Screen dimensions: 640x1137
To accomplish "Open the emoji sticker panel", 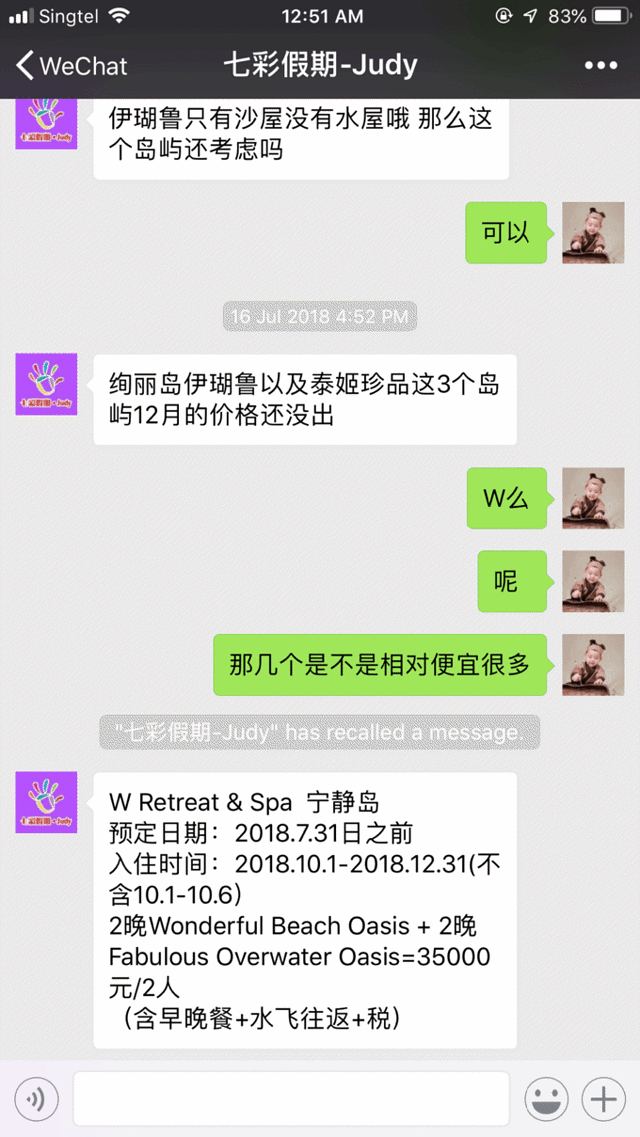I will (x=546, y=1100).
